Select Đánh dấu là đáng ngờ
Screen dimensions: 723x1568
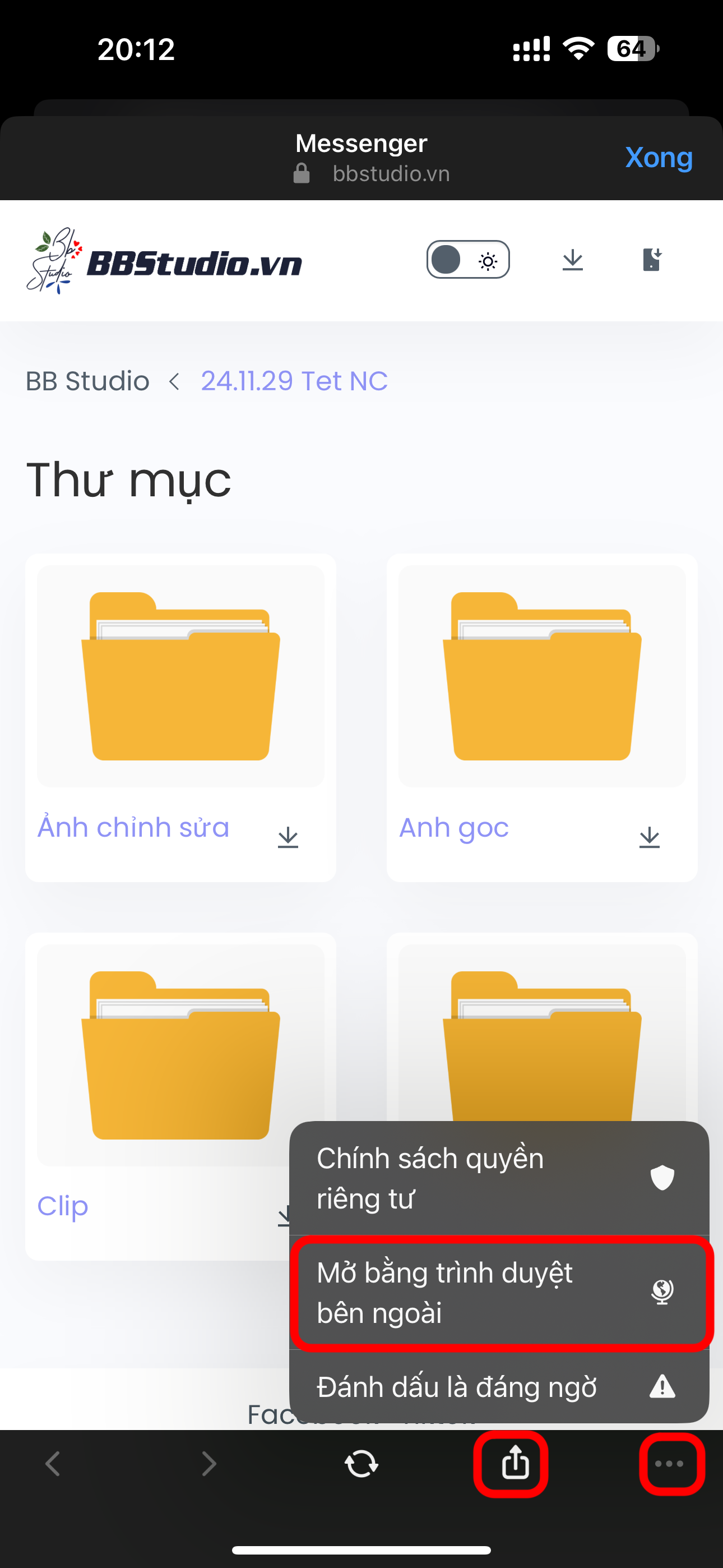click(x=499, y=1387)
